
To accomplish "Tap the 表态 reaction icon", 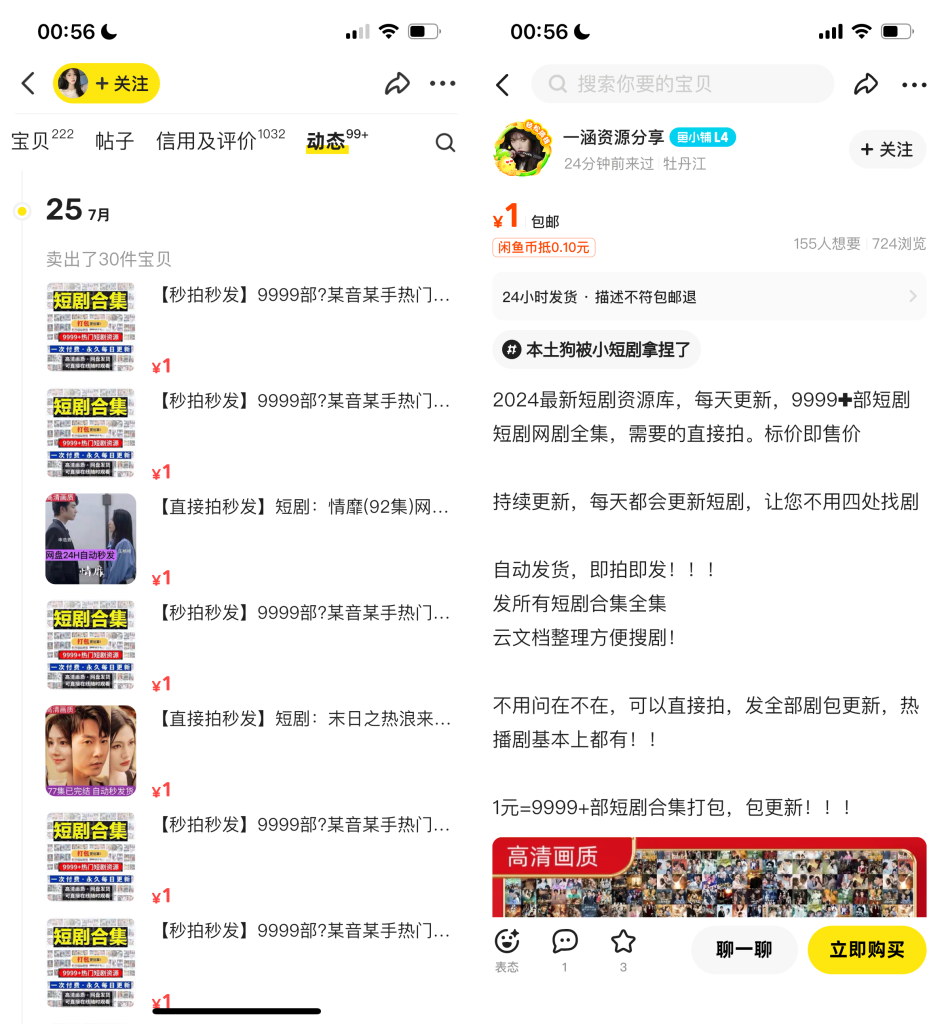I will pyautogui.click(x=507, y=945).
